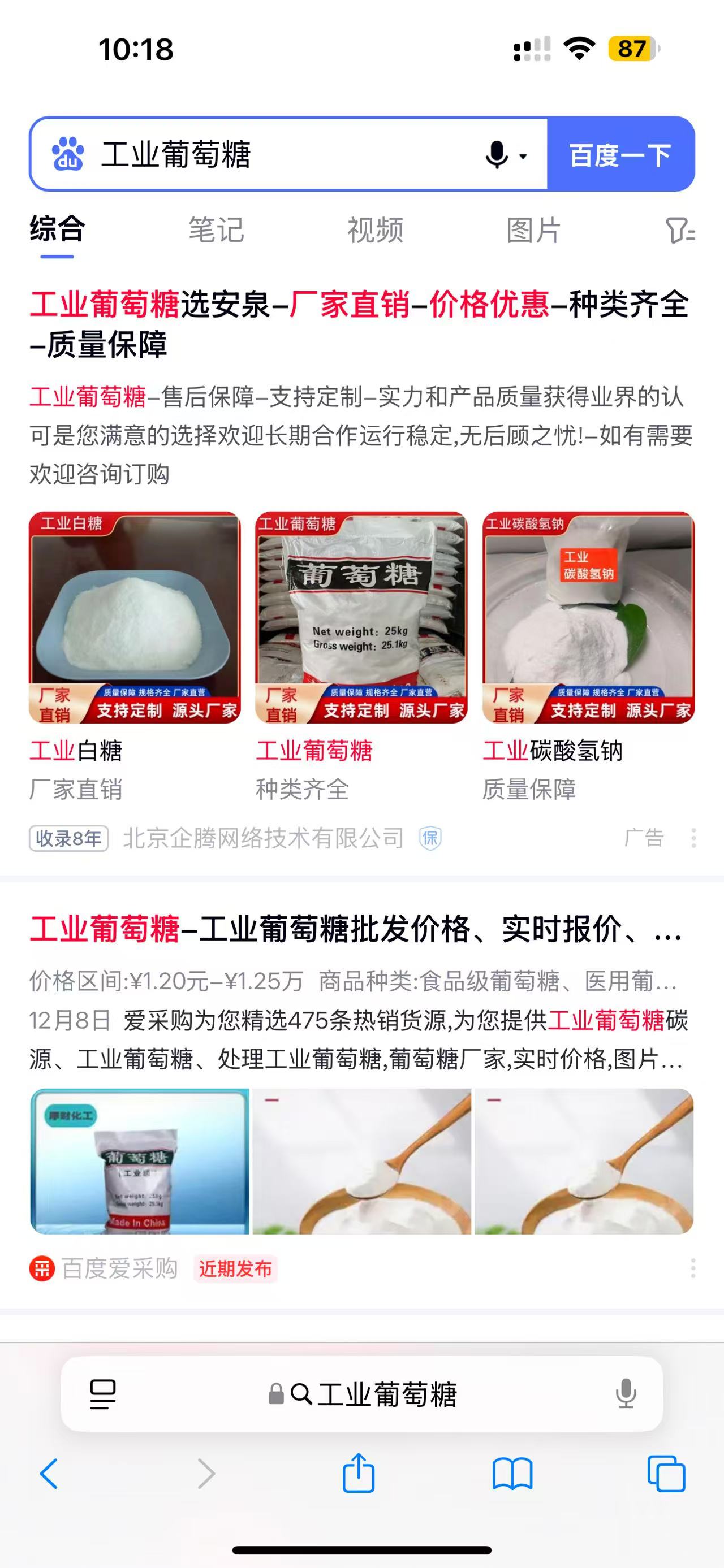Switch to the 图片 tab
This screenshot has width=724, height=1568.
click(533, 230)
